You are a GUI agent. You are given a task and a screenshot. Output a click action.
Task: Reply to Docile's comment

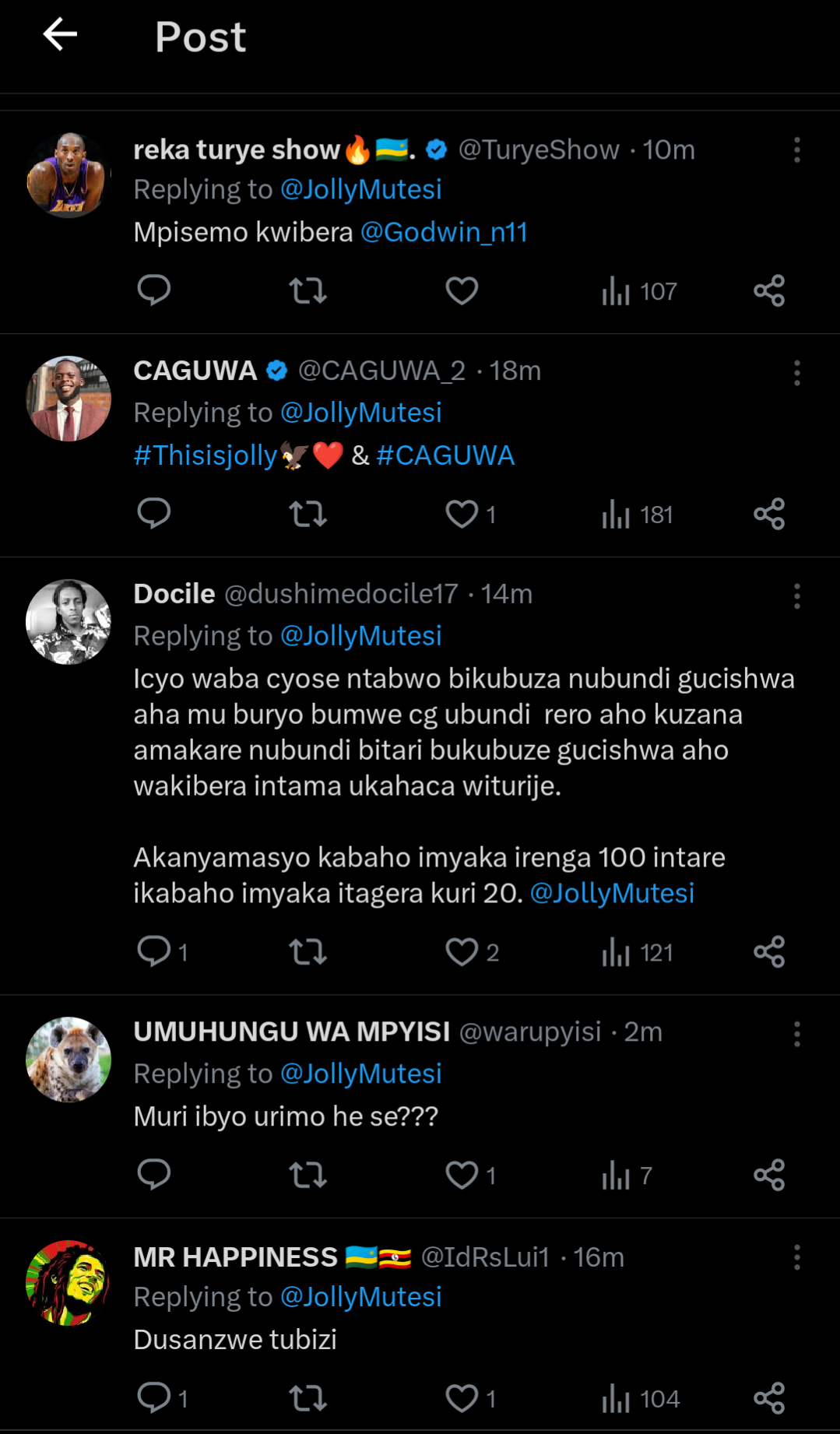[x=154, y=952]
